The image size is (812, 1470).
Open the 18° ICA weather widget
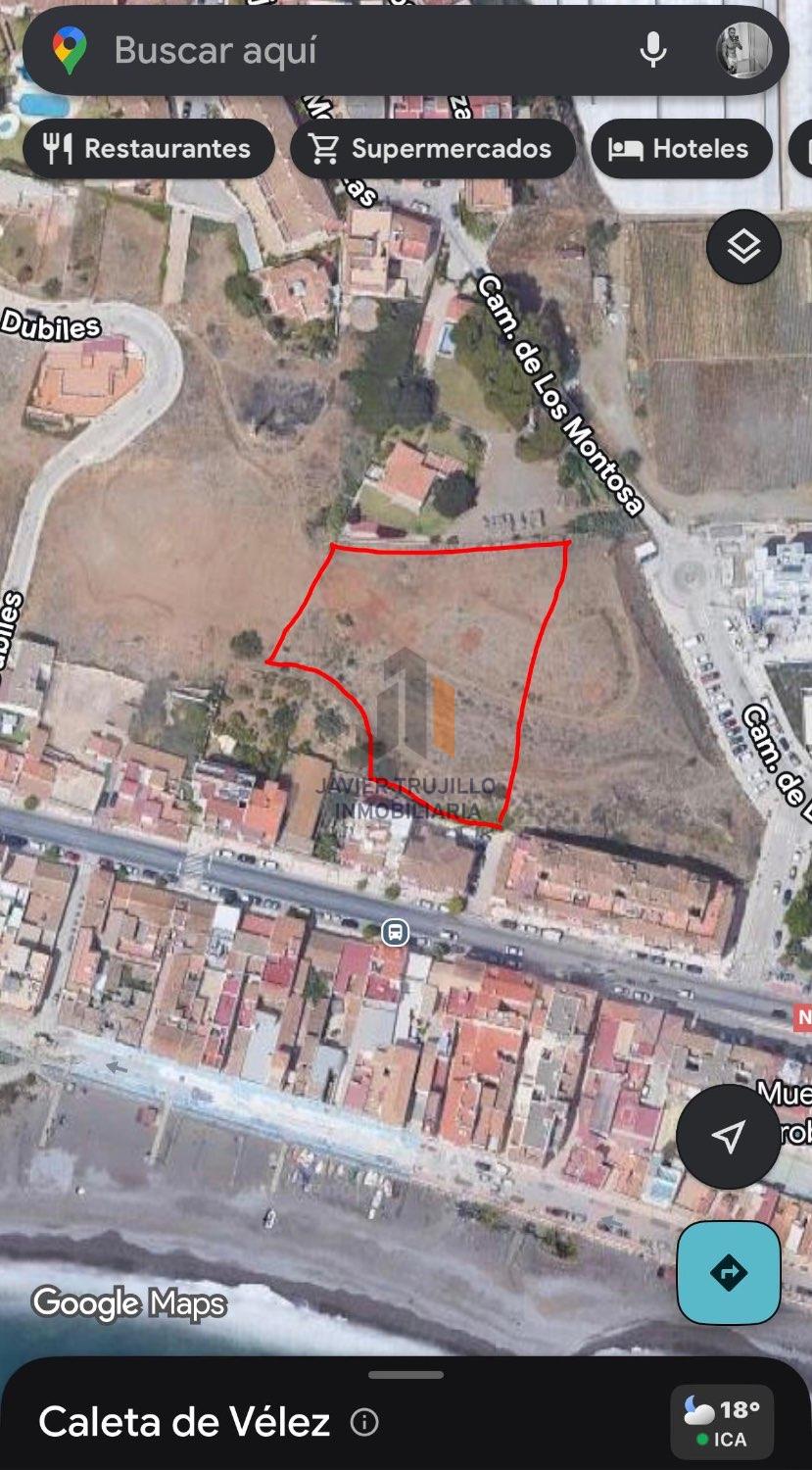click(722, 1422)
